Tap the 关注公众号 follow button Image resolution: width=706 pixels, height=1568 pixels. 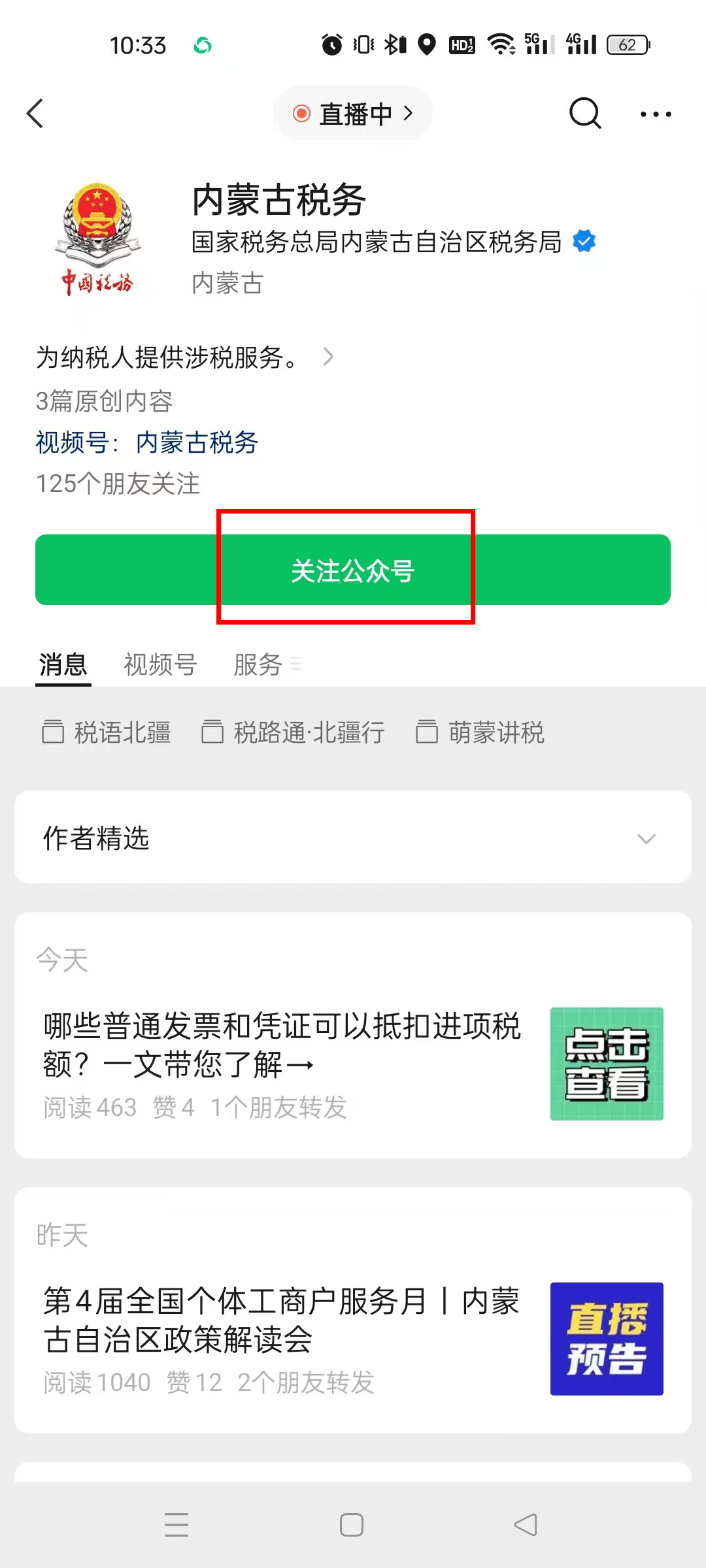click(353, 570)
